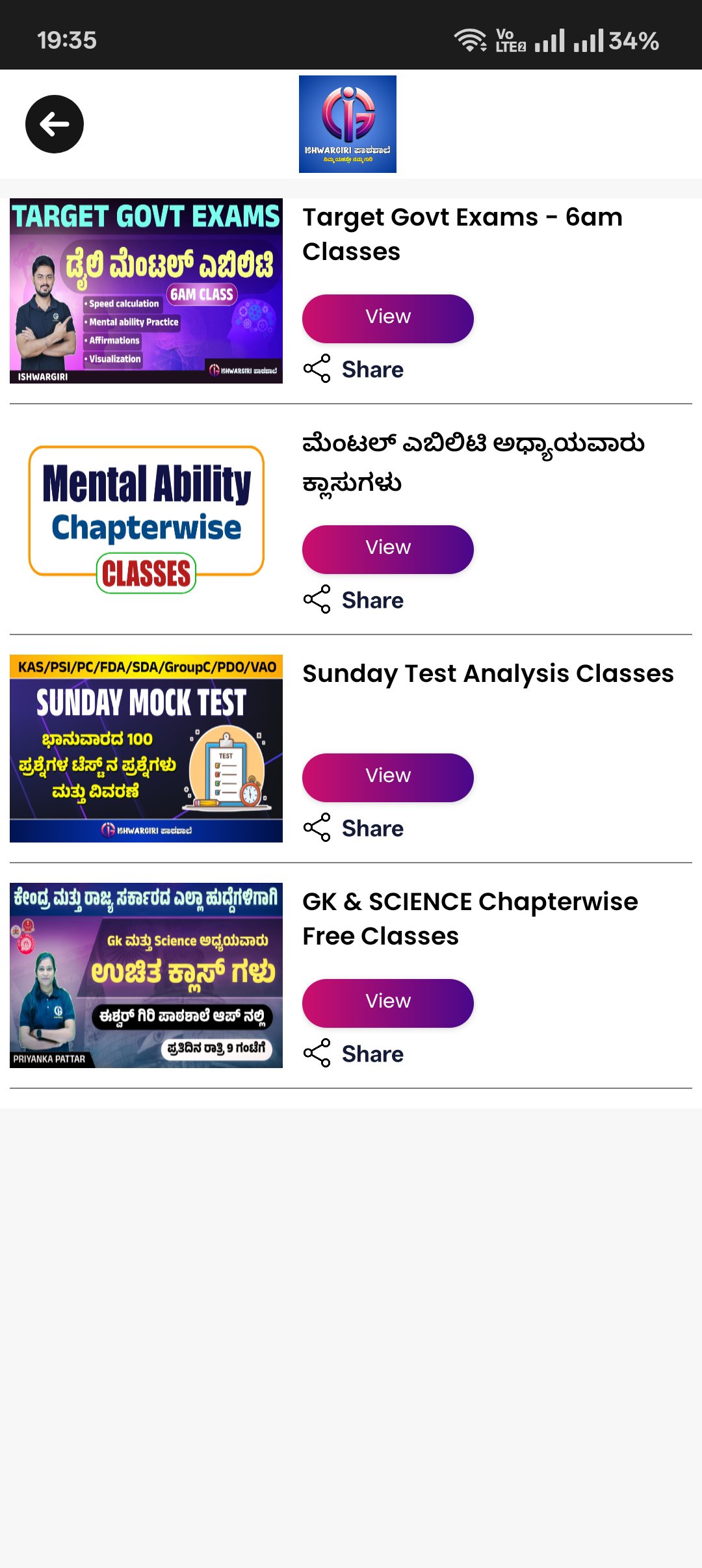
Task: View the Target Govt Exams 6am Classes
Action: [x=387, y=317]
